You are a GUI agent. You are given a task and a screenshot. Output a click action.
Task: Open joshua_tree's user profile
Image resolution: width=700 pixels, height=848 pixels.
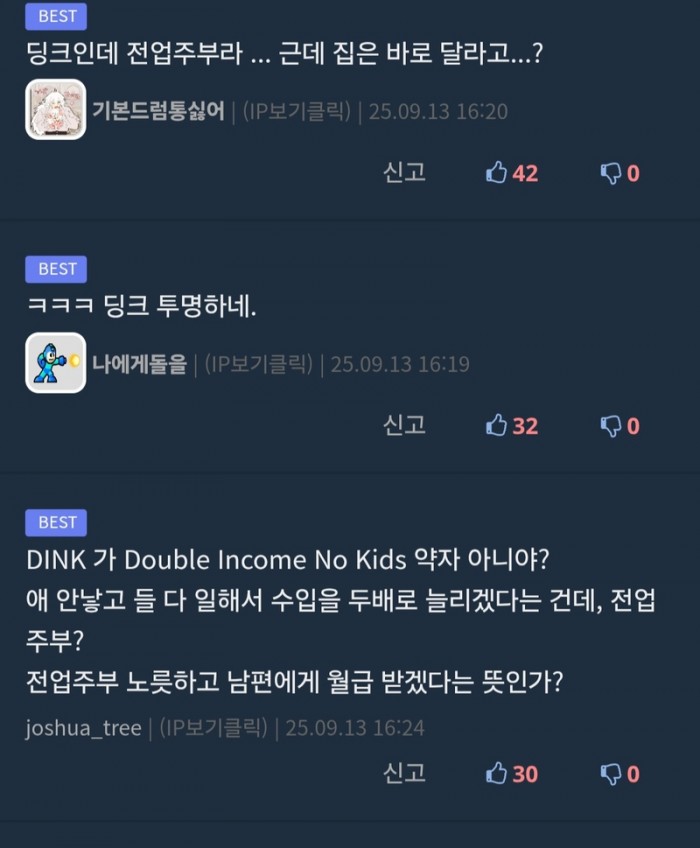(84, 728)
